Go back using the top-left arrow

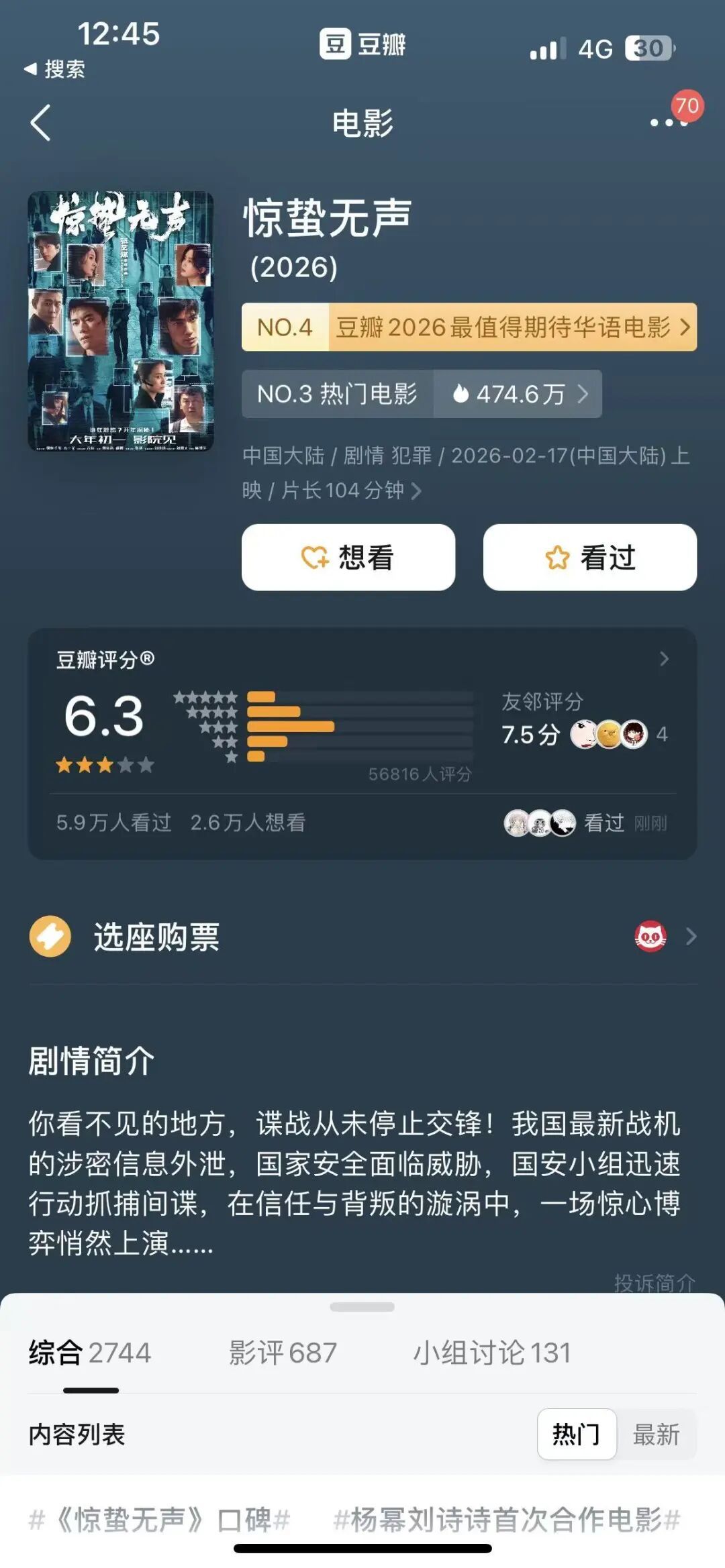[40, 123]
